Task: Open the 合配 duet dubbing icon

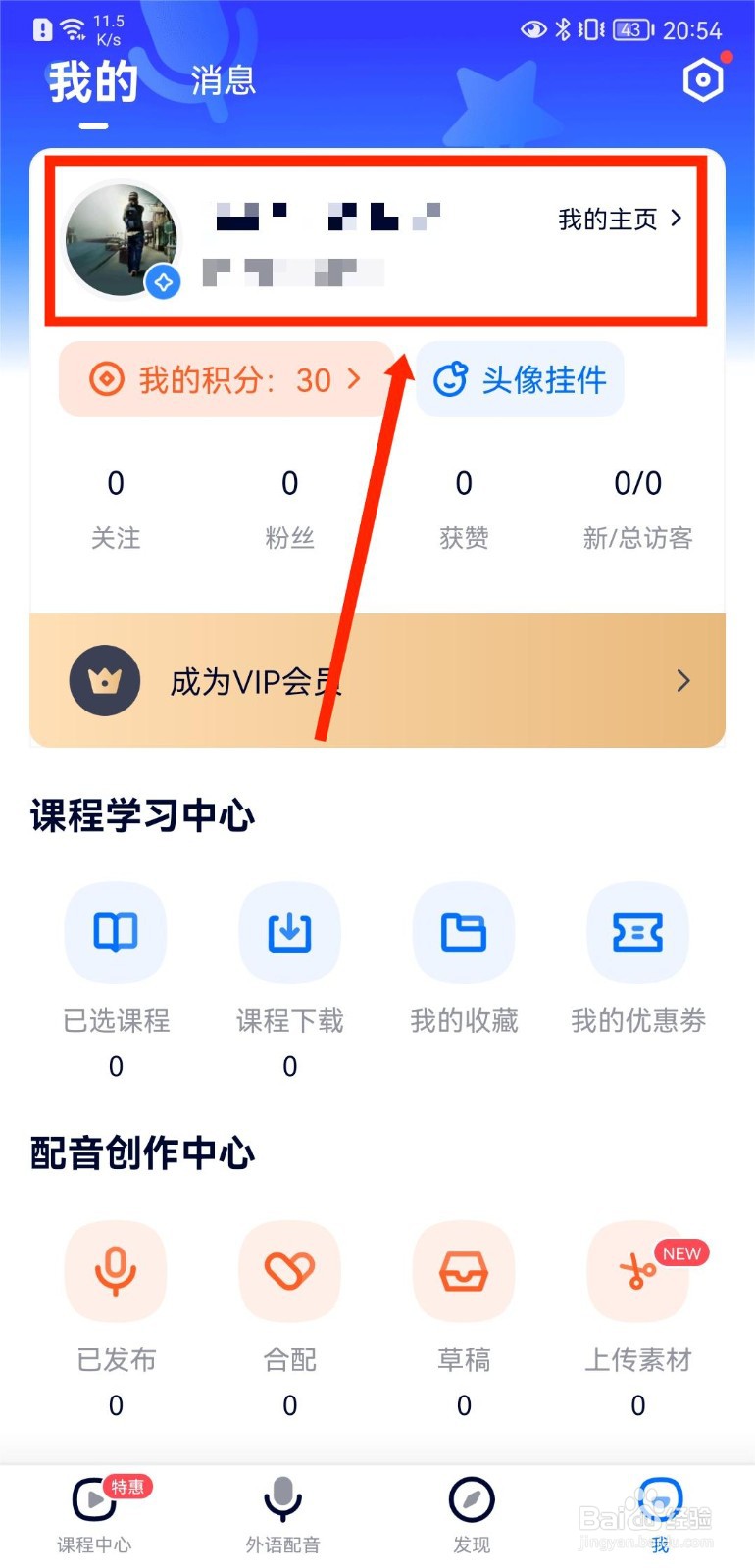Action: pos(289,1271)
